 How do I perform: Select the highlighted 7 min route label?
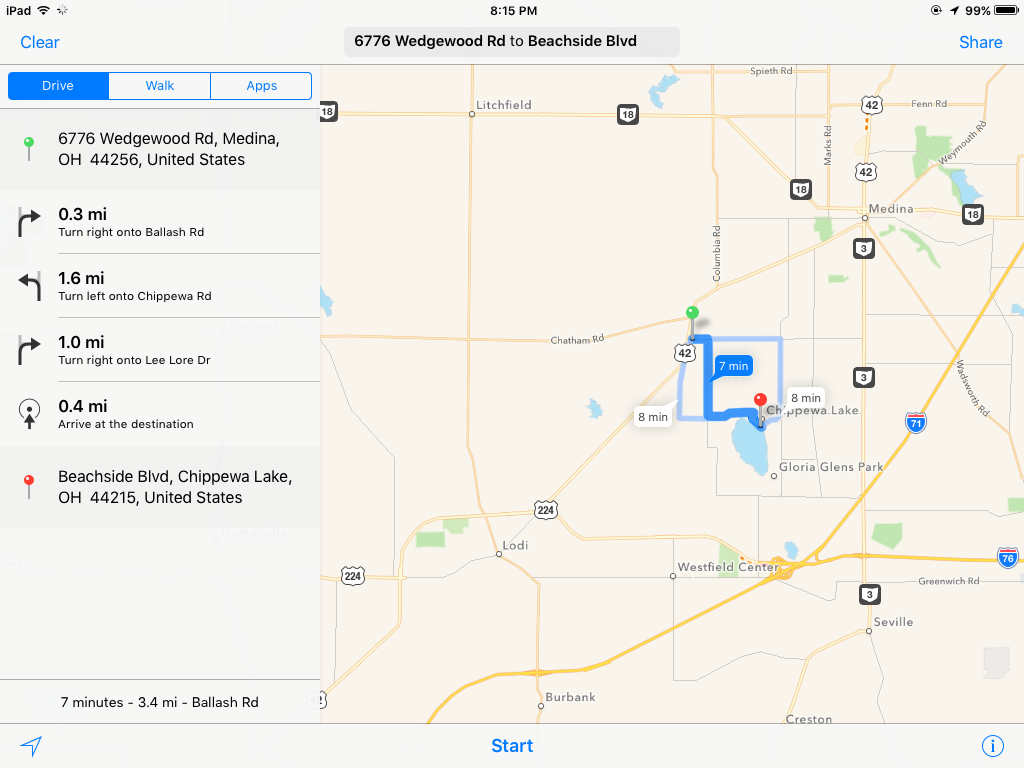pos(733,366)
